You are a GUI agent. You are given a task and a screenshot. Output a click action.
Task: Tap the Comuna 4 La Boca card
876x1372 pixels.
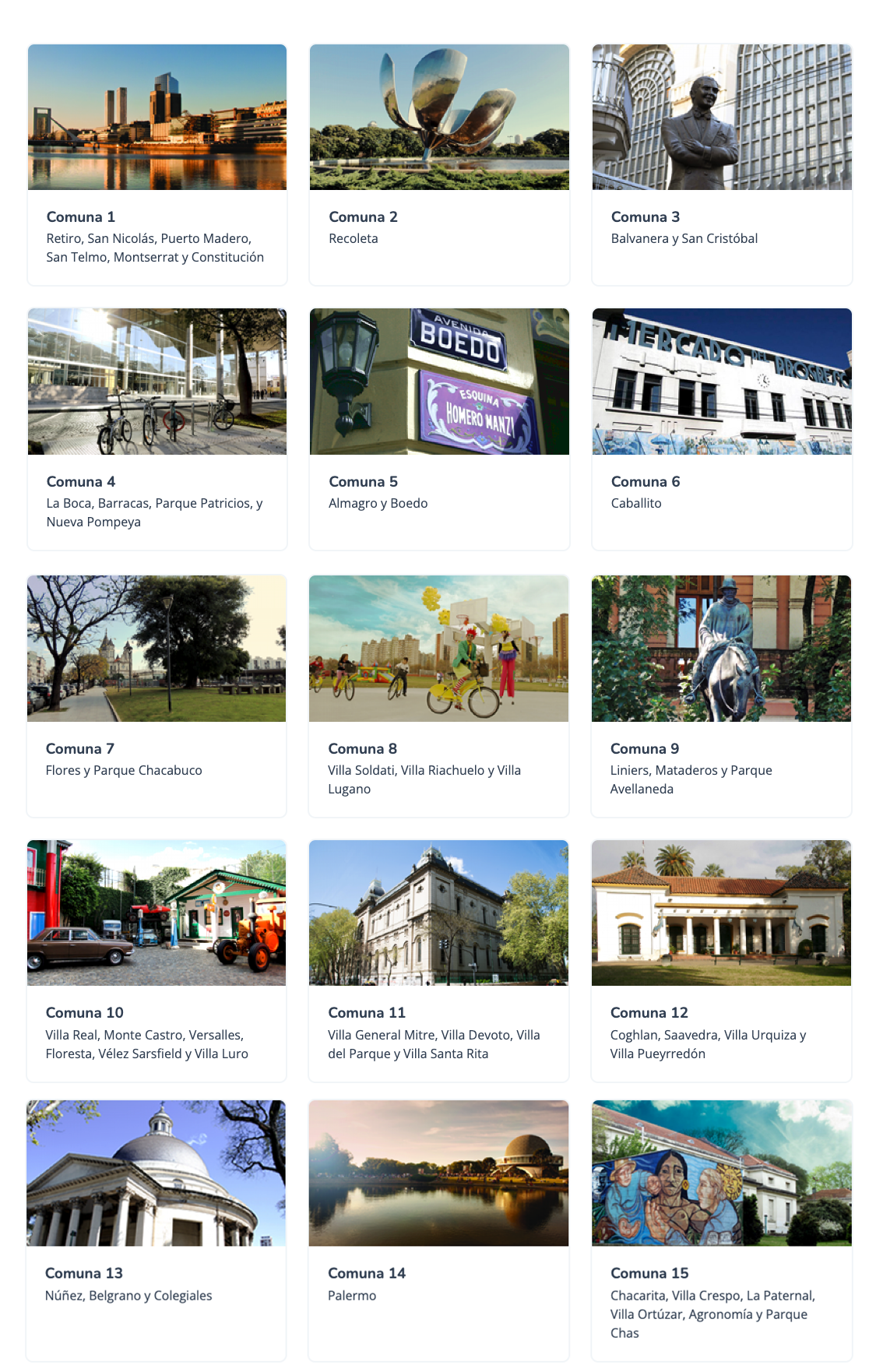(x=157, y=429)
